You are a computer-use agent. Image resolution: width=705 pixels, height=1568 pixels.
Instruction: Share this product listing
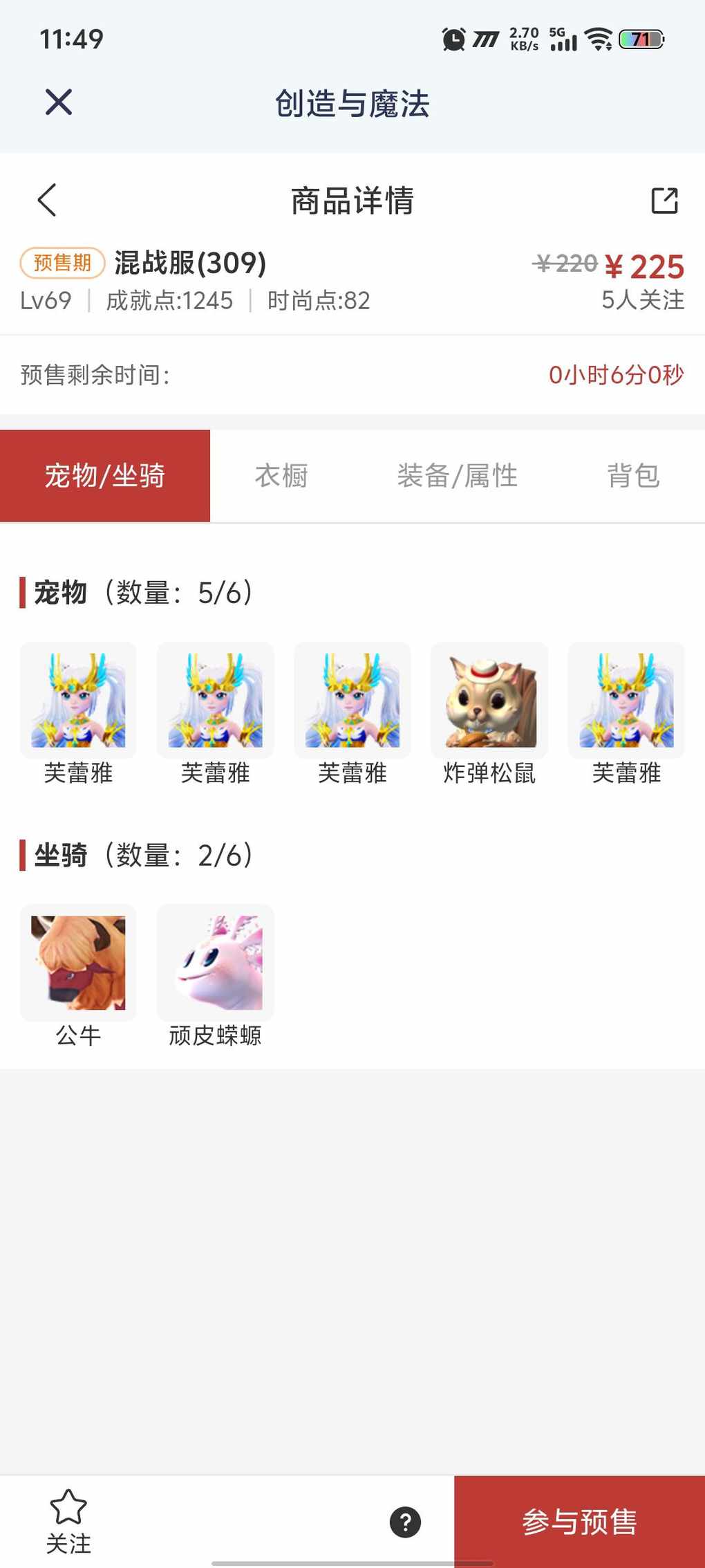(x=664, y=201)
